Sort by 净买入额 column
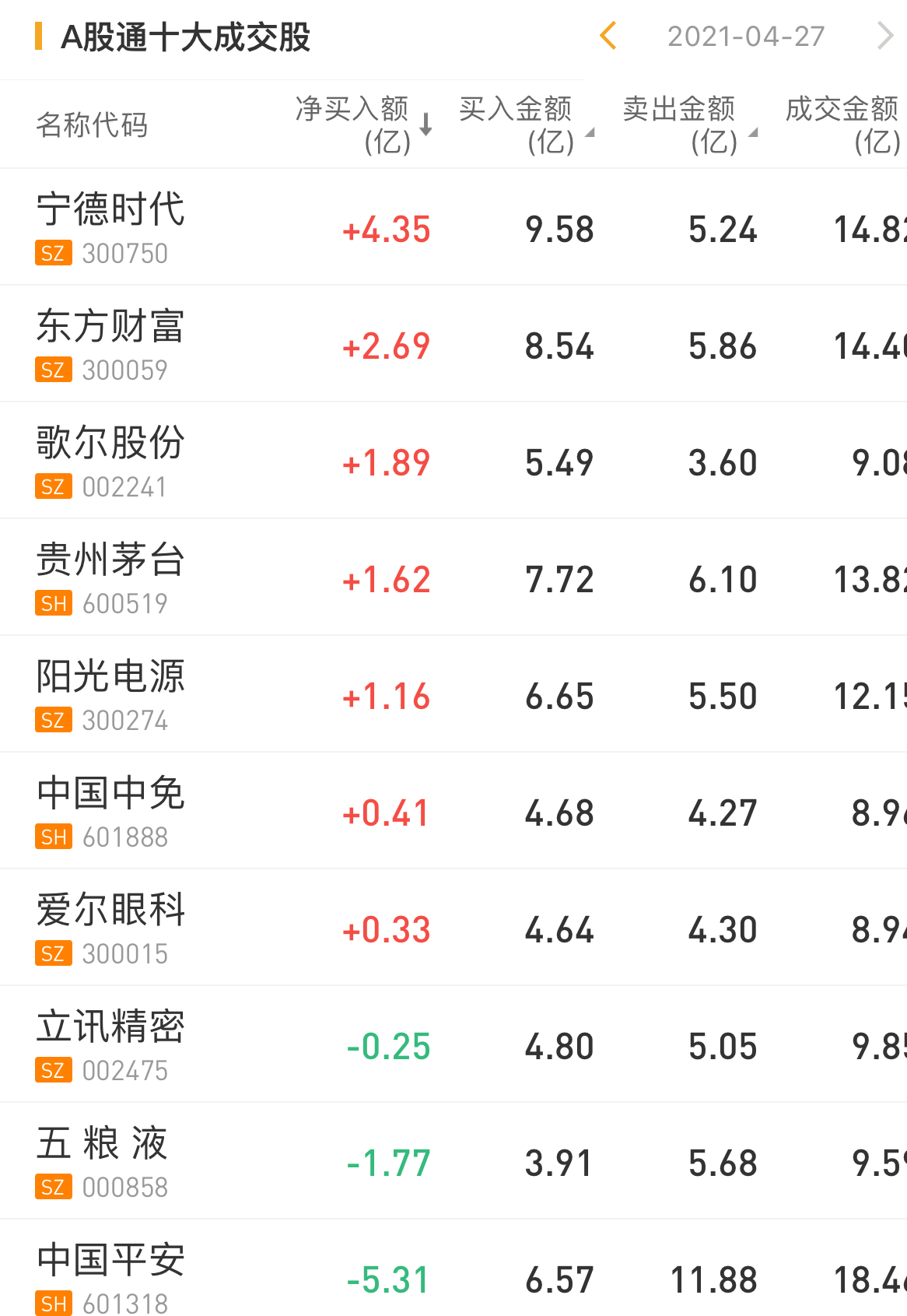907x1316 pixels. click(x=362, y=125)
